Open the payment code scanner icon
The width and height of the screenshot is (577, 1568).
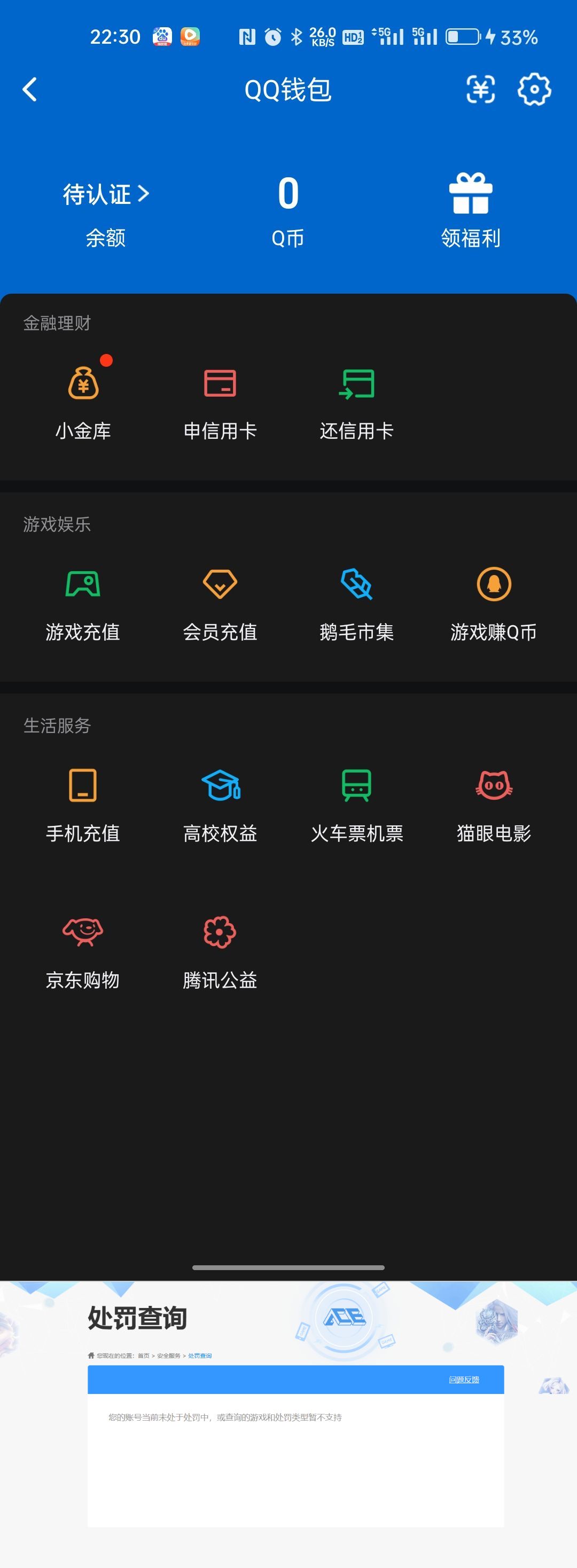tap(481, 90)
